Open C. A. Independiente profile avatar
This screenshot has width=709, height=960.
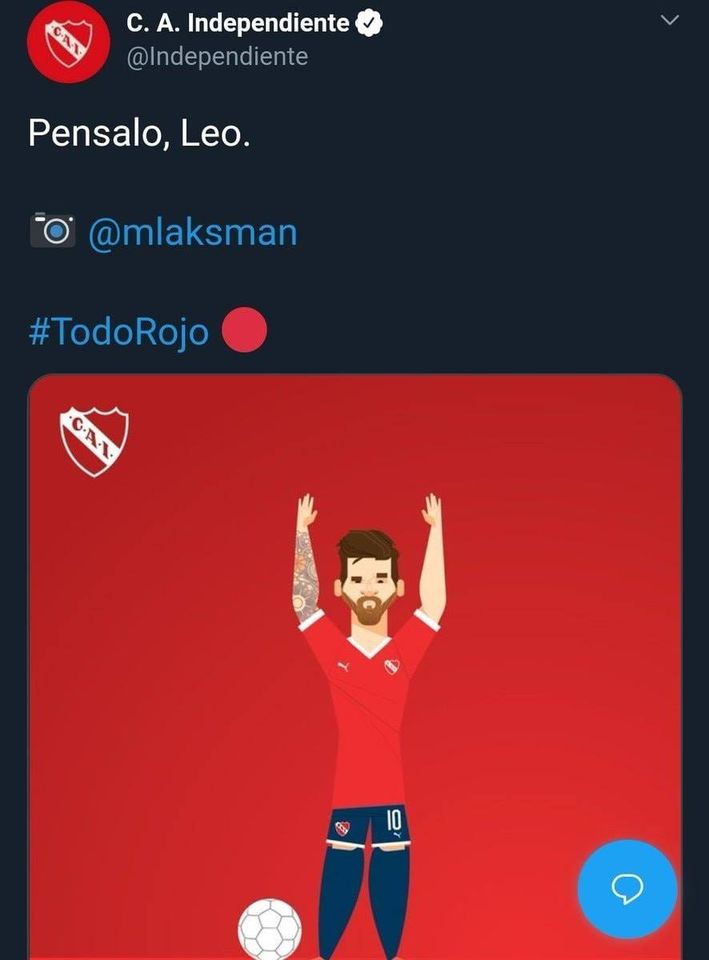pos(68,42)
